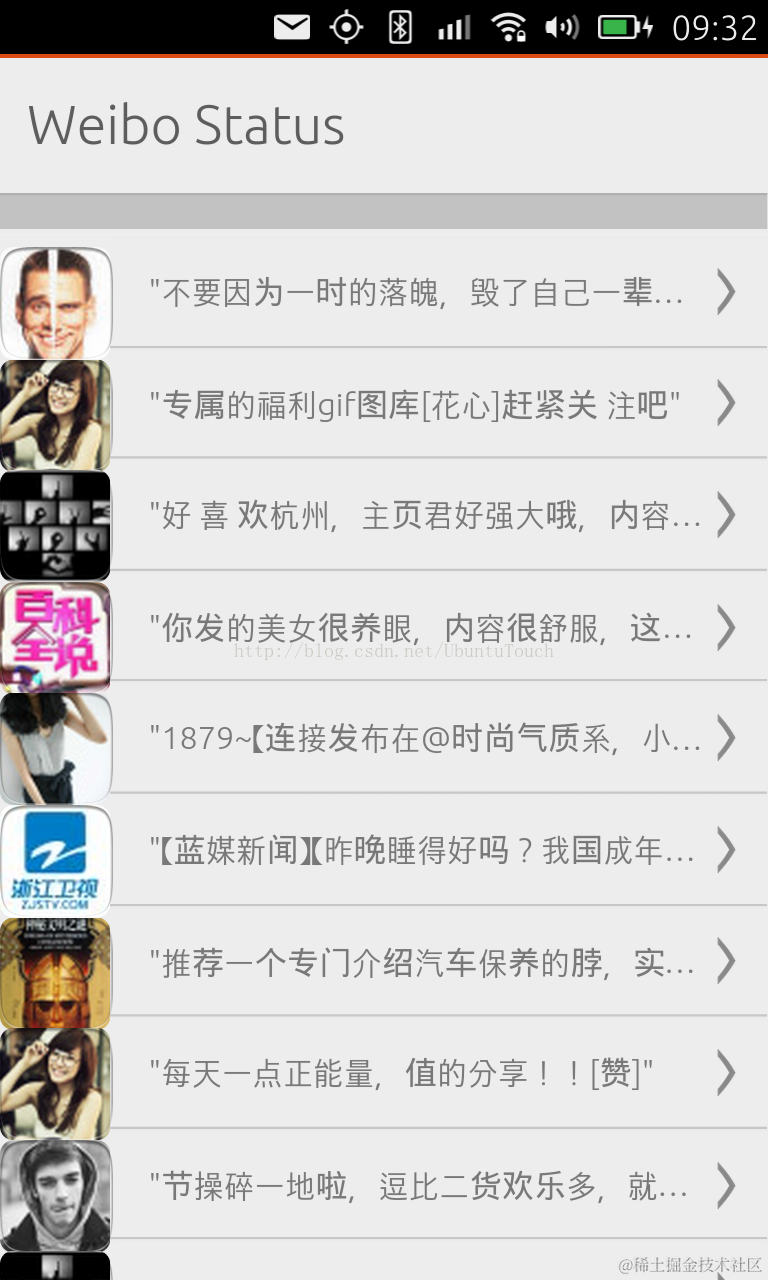
Task: Open the status starting "你发的美女很养眼"
Action: pyautogui.click(x=420, y=628)
